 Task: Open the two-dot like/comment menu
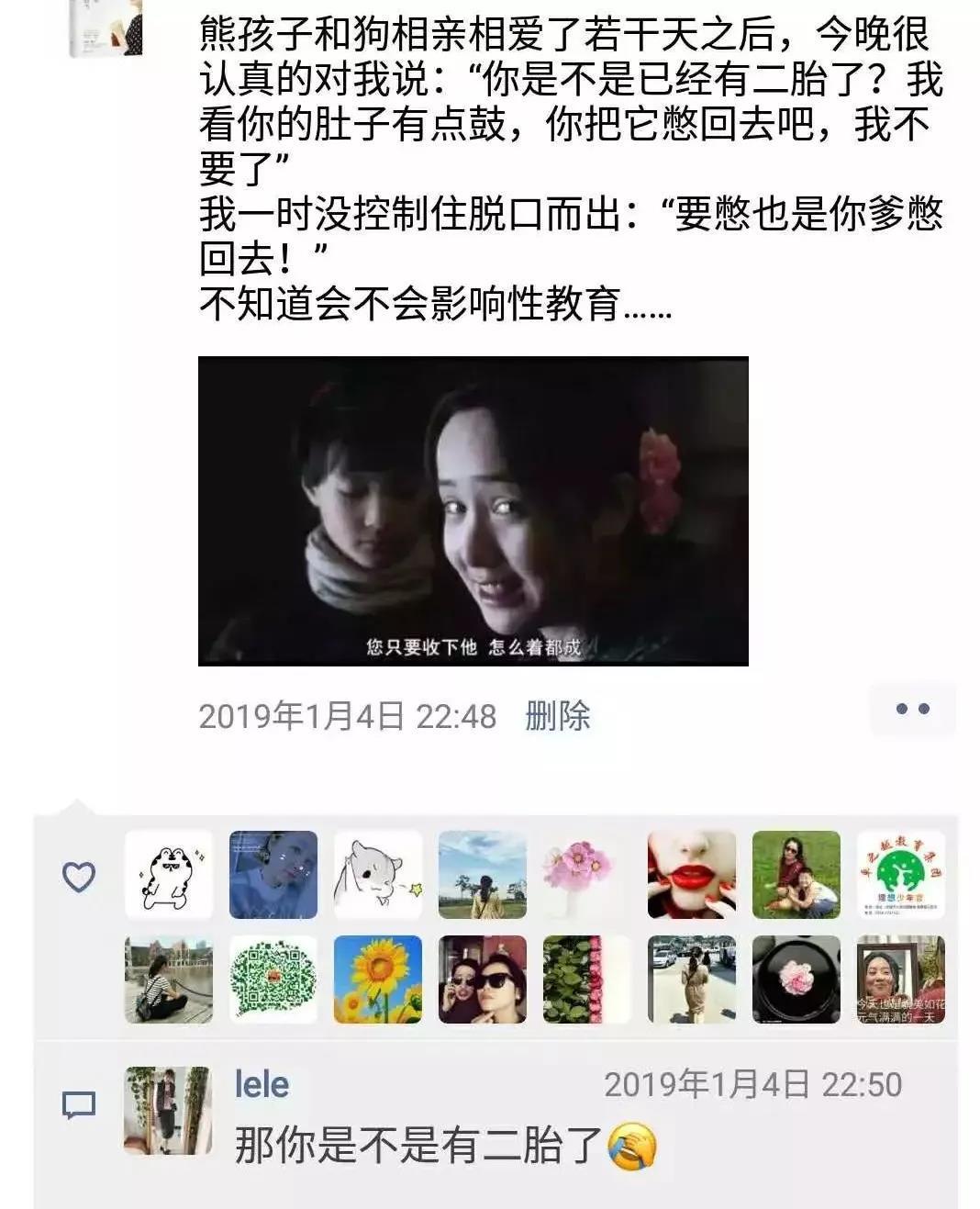912,710
